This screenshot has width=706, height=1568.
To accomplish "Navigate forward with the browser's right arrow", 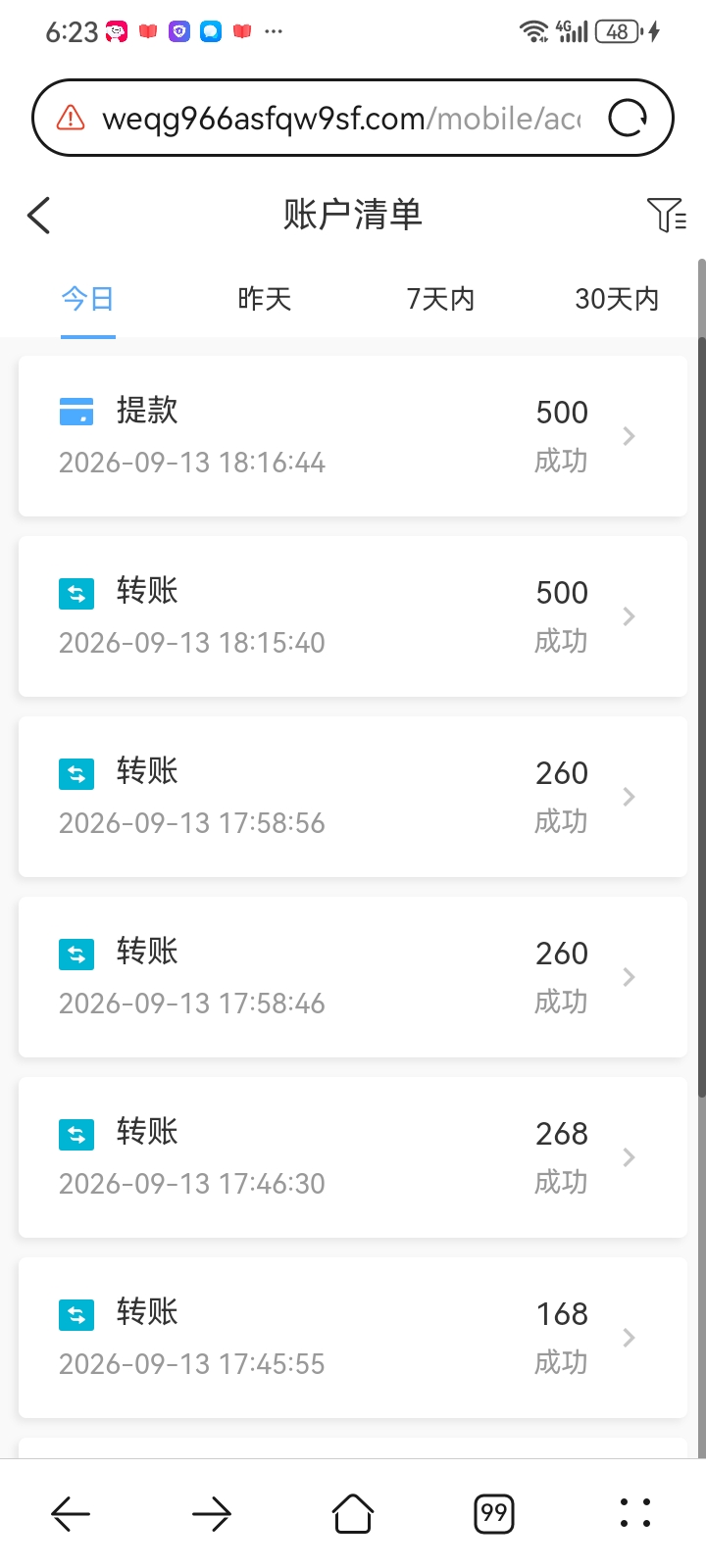I will (x=212, y=1514).
